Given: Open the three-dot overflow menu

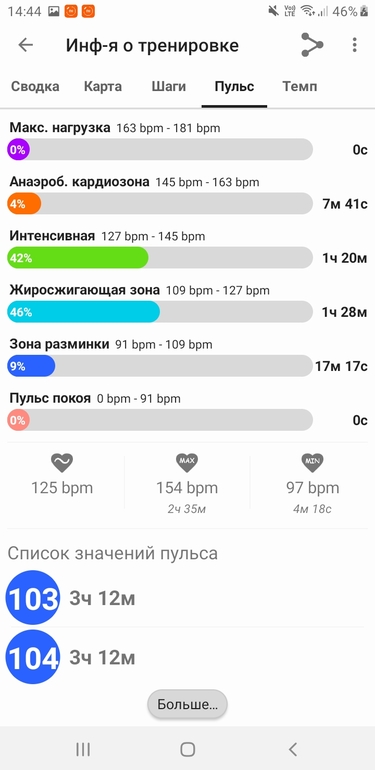Looking at the screenshot, I should coord(354,45).
